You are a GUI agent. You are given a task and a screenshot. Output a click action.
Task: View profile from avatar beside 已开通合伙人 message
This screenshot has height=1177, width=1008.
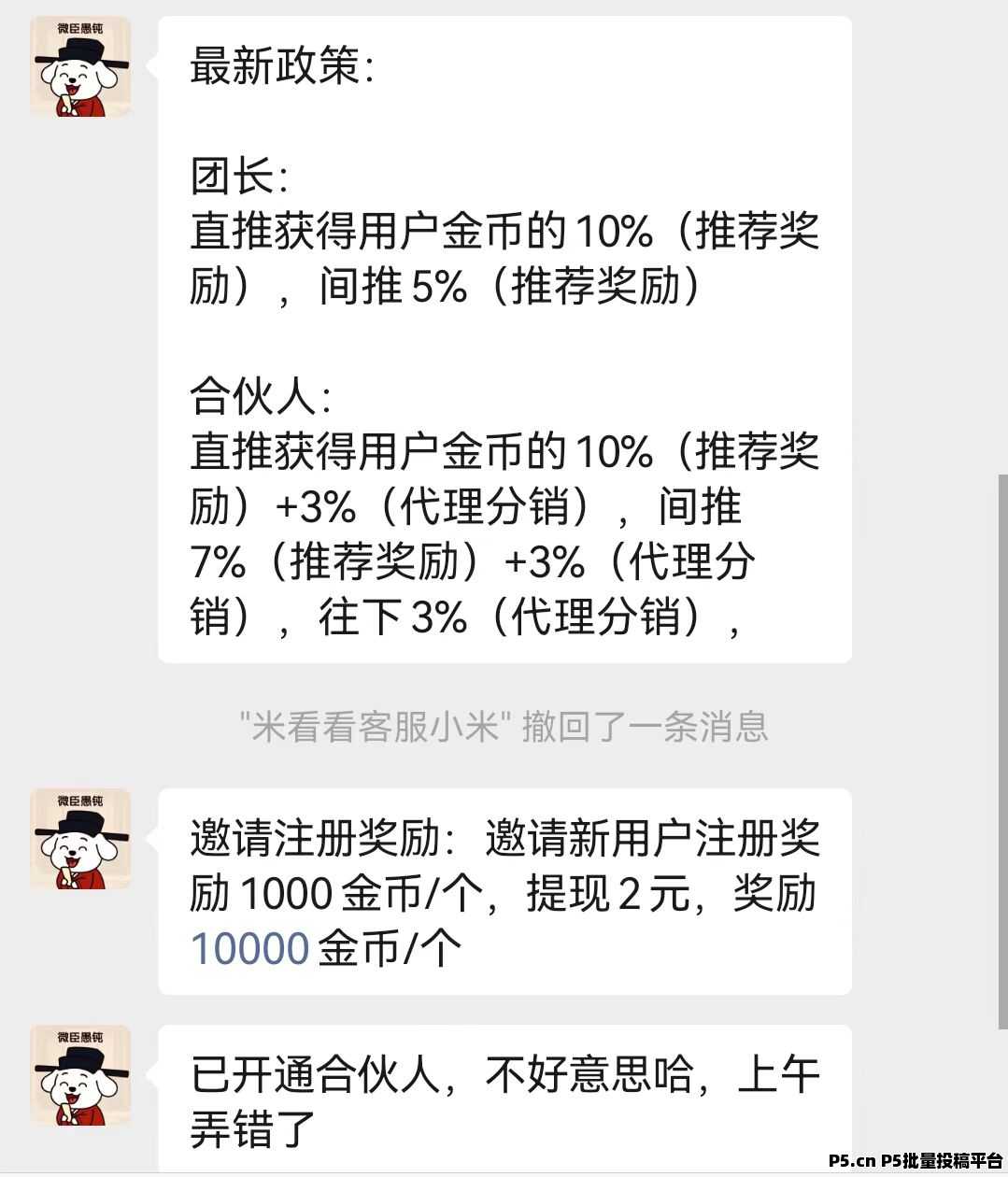(80, 1074)
